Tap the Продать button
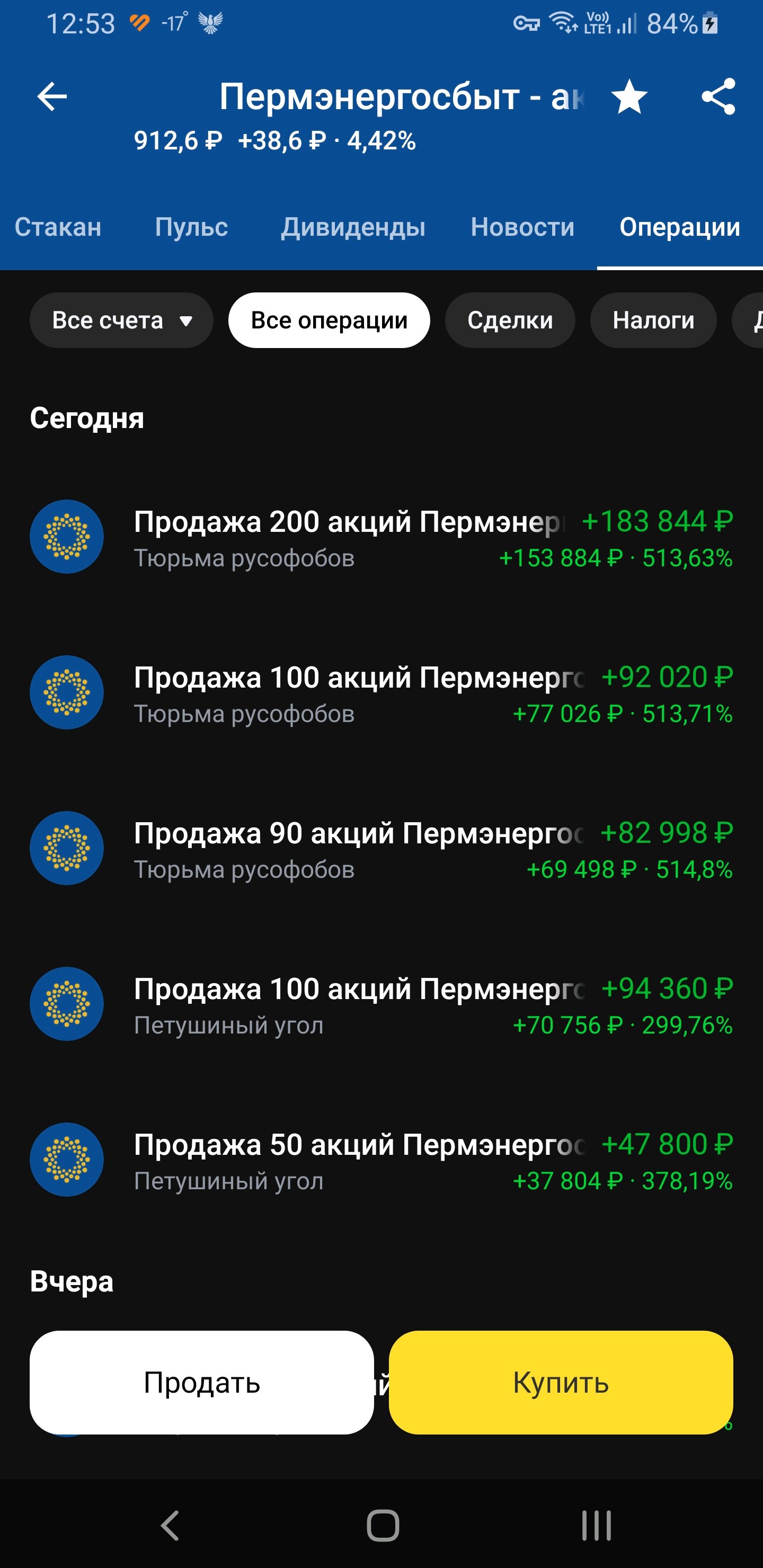Viewport: 763px width, 1568px height. [201, 1382]
